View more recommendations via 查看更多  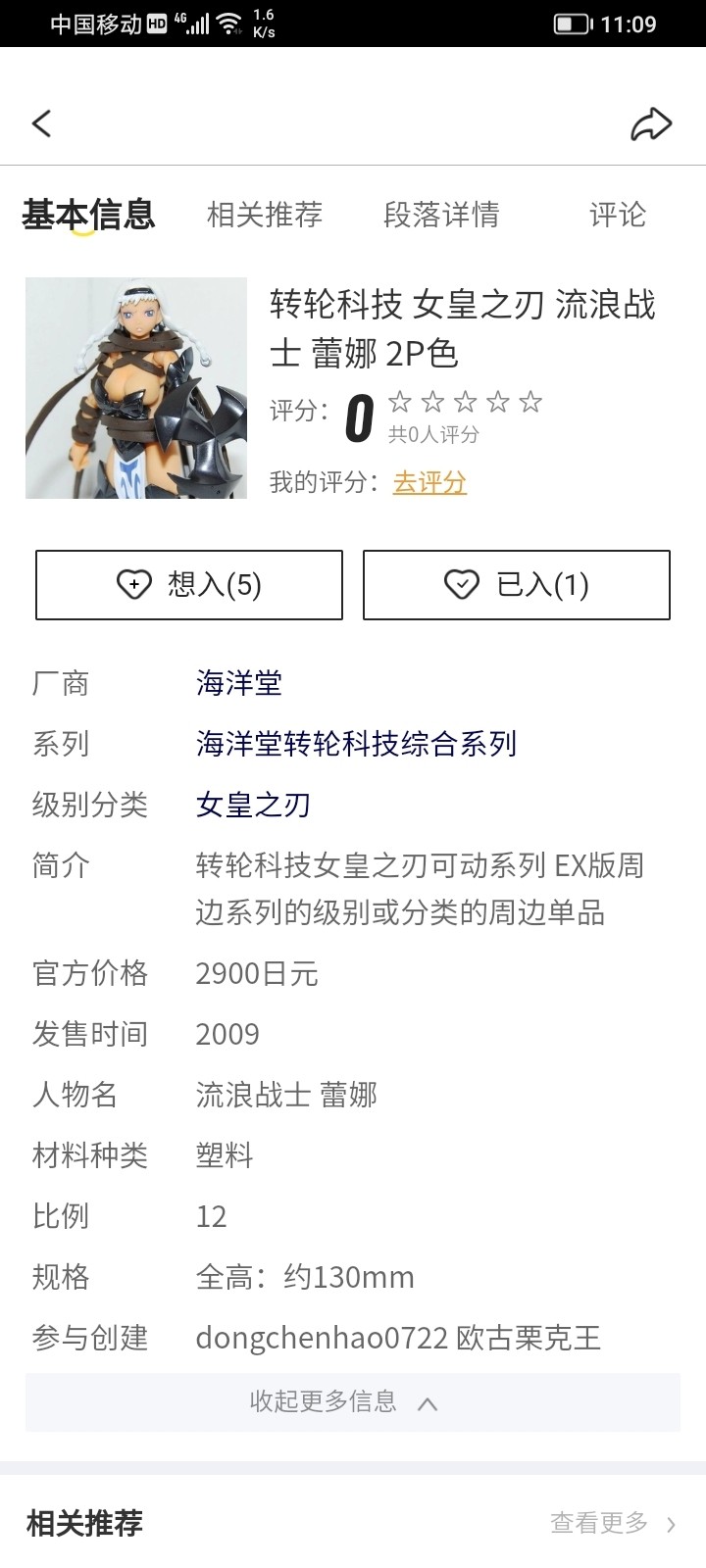point(612,1523)
